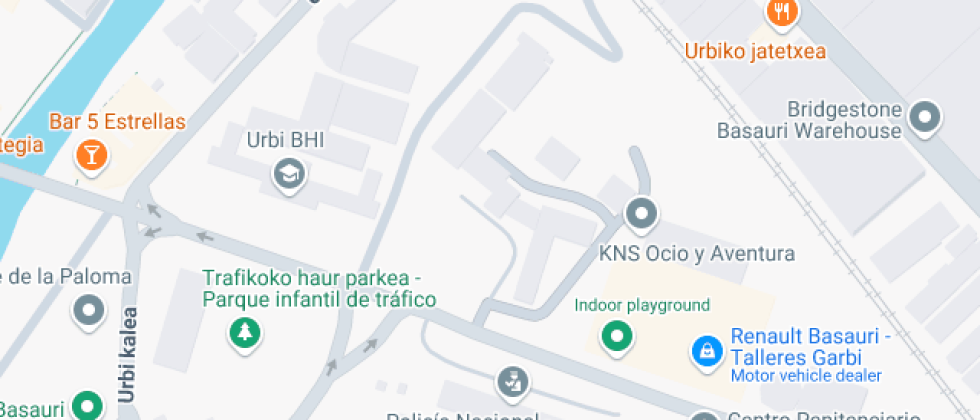Select the Urbi BHI school marker
This screenshot has height=420, width=980.
[x=289, y=175]
